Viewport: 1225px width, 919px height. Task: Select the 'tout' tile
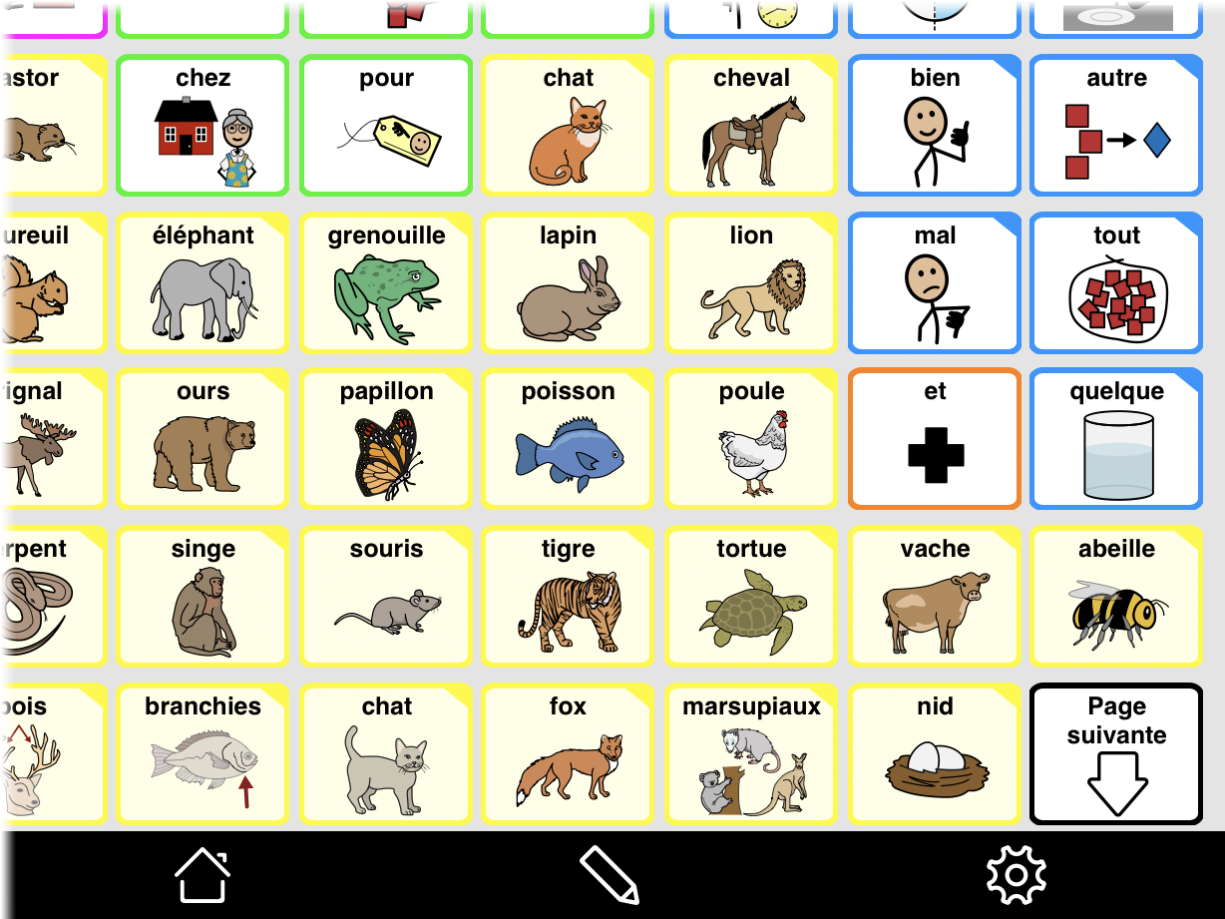tap(1116, 283)
